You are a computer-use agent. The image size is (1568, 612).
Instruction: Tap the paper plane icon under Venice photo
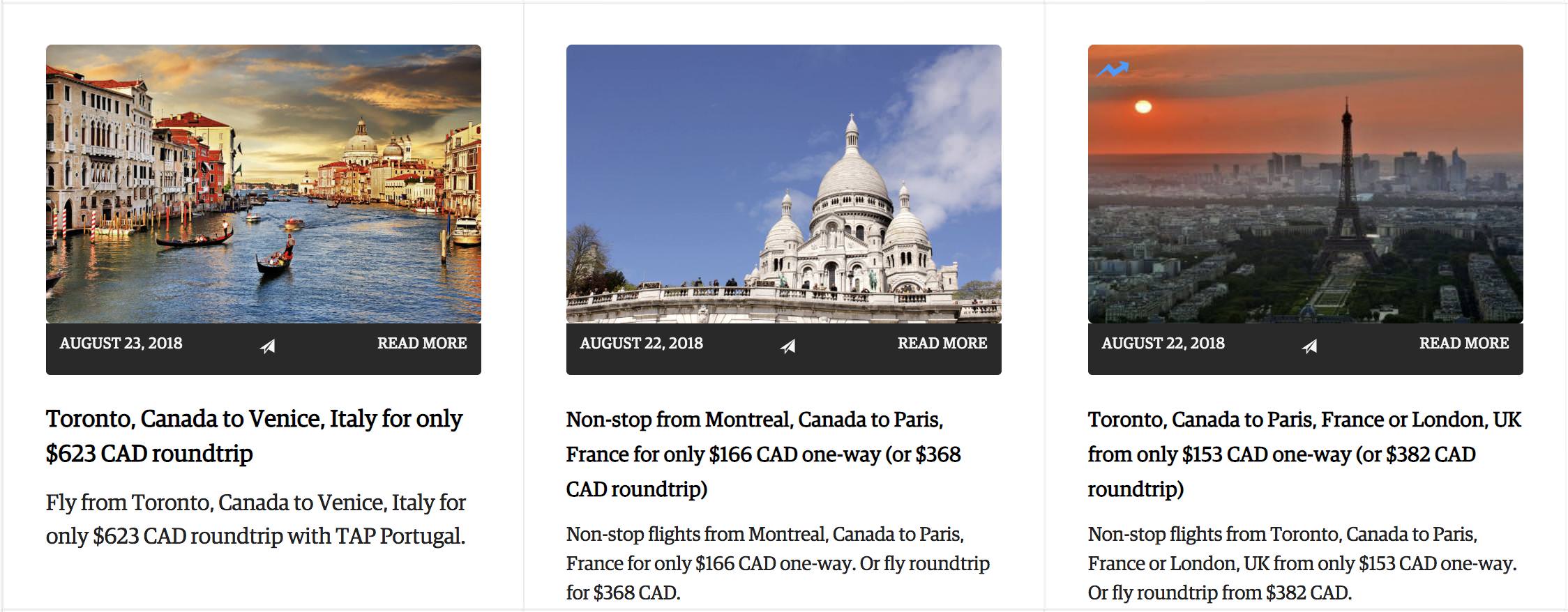click(x=268, y=346)
